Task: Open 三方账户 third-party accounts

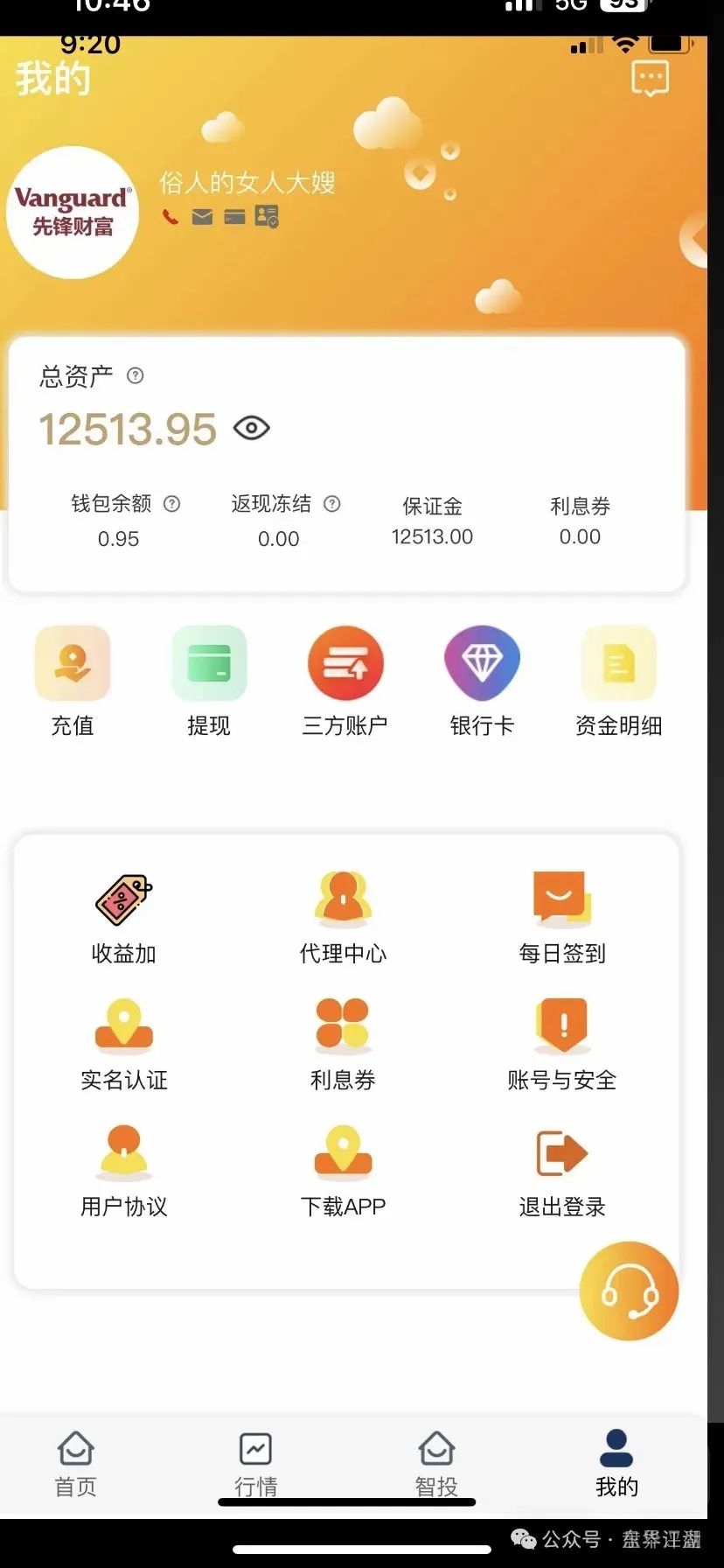Action: click(345, 682)
